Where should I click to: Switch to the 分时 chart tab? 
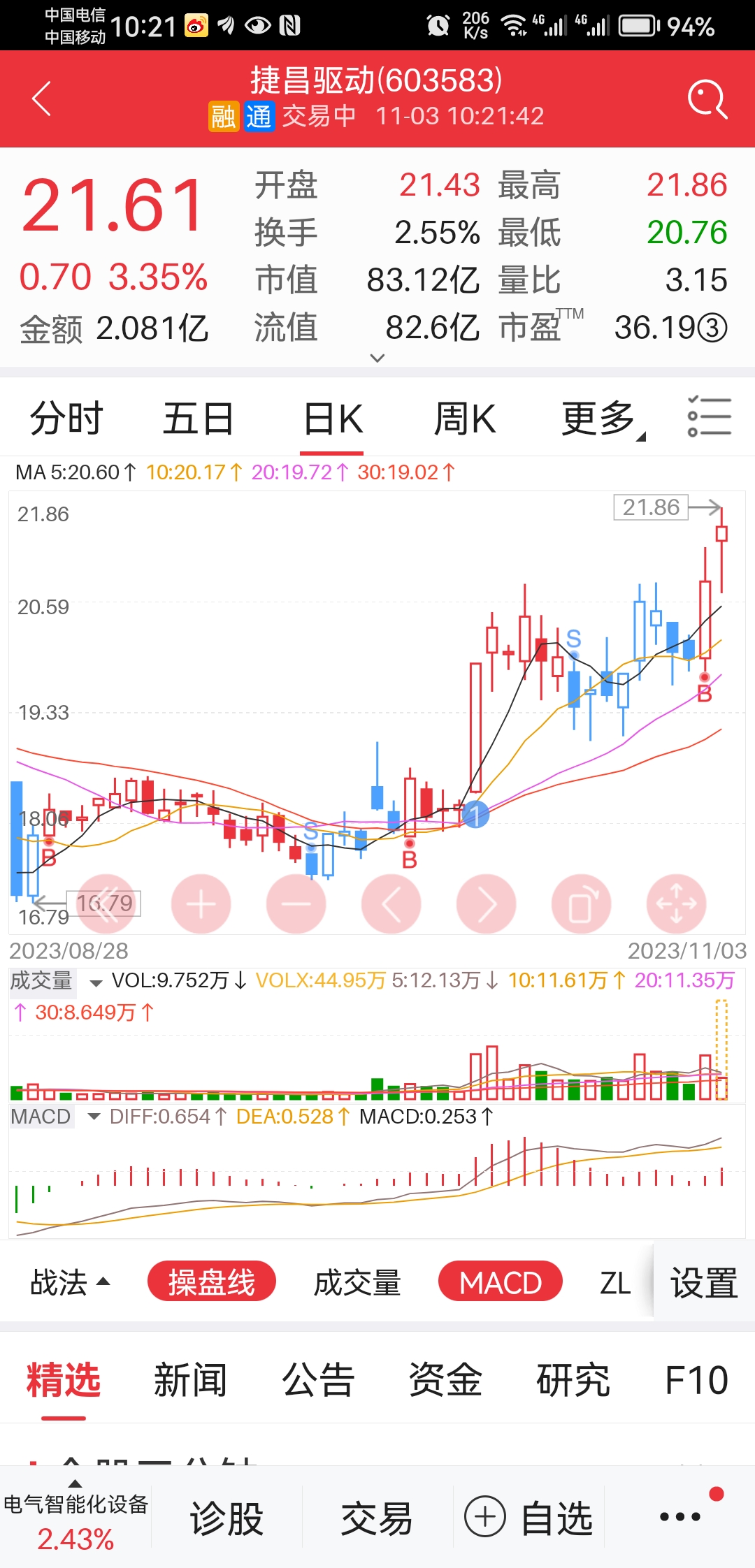coord(66,419)
